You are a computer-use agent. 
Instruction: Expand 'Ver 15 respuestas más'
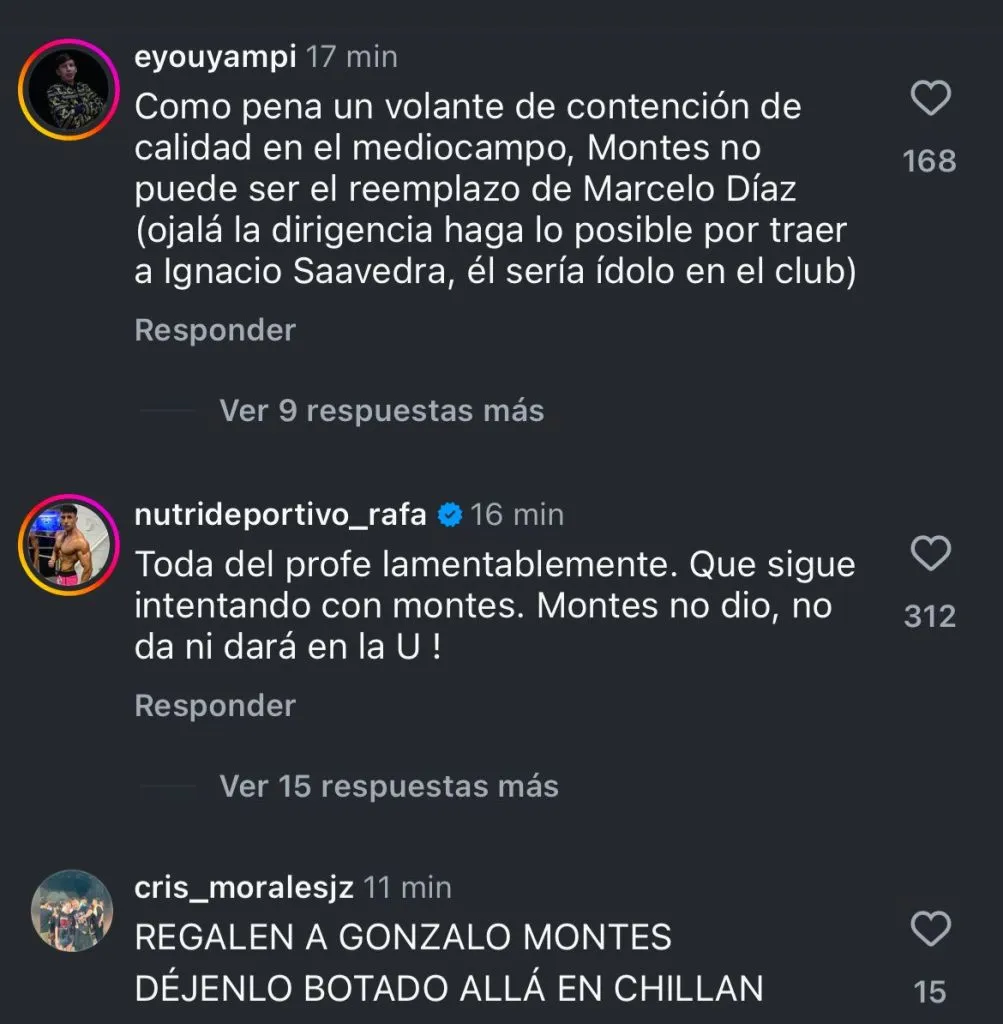pos(388,786)
